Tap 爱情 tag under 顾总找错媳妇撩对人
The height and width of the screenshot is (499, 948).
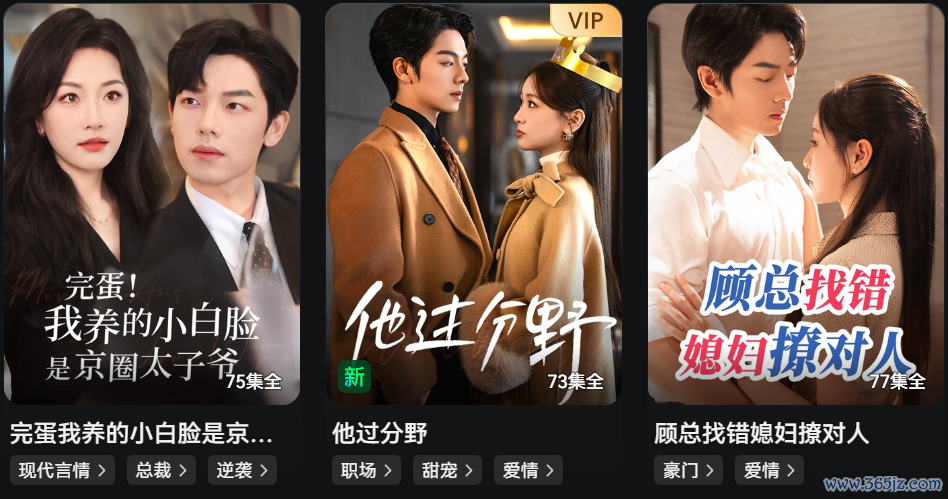769,470
